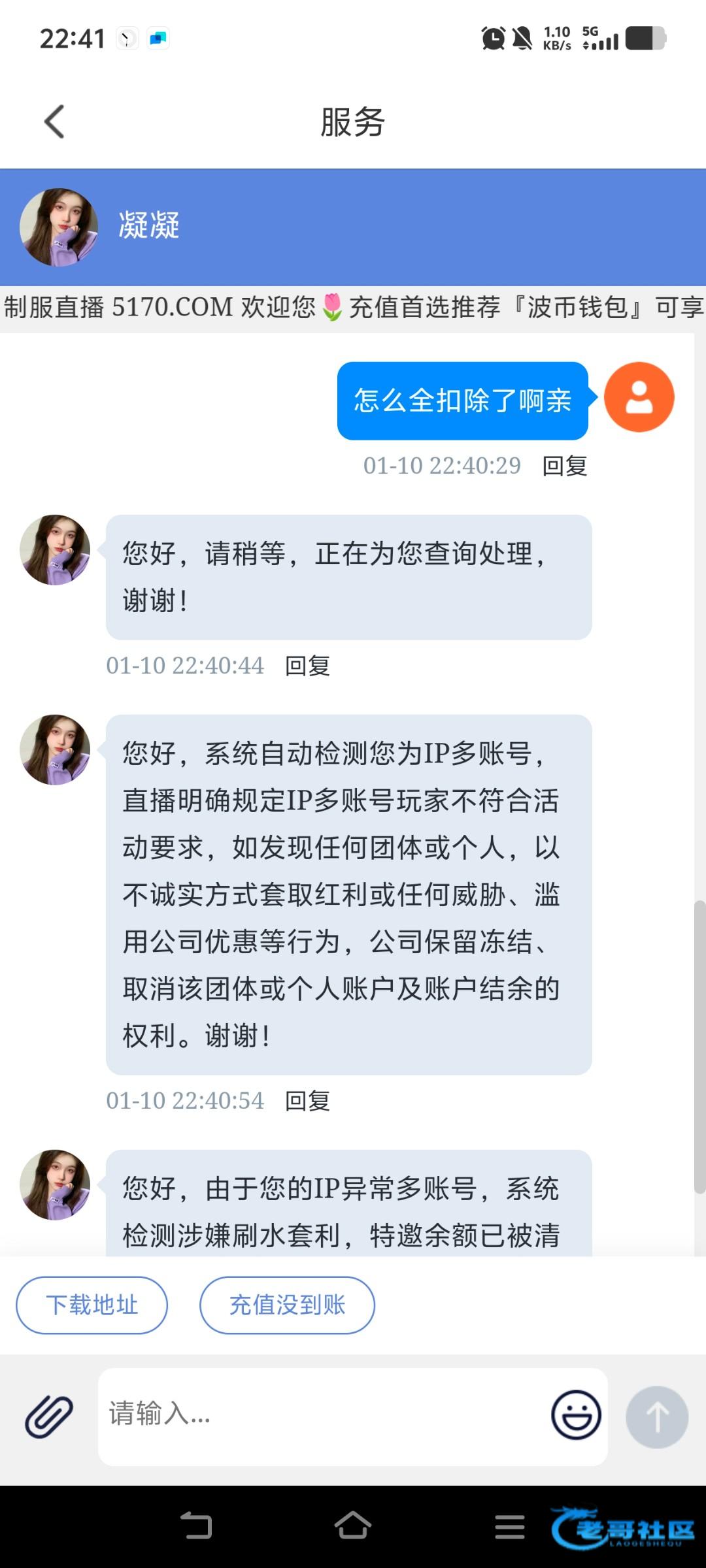Focus the 请输入 message input field
This screenshot has height=1568, width=706.
[320, 1414]
